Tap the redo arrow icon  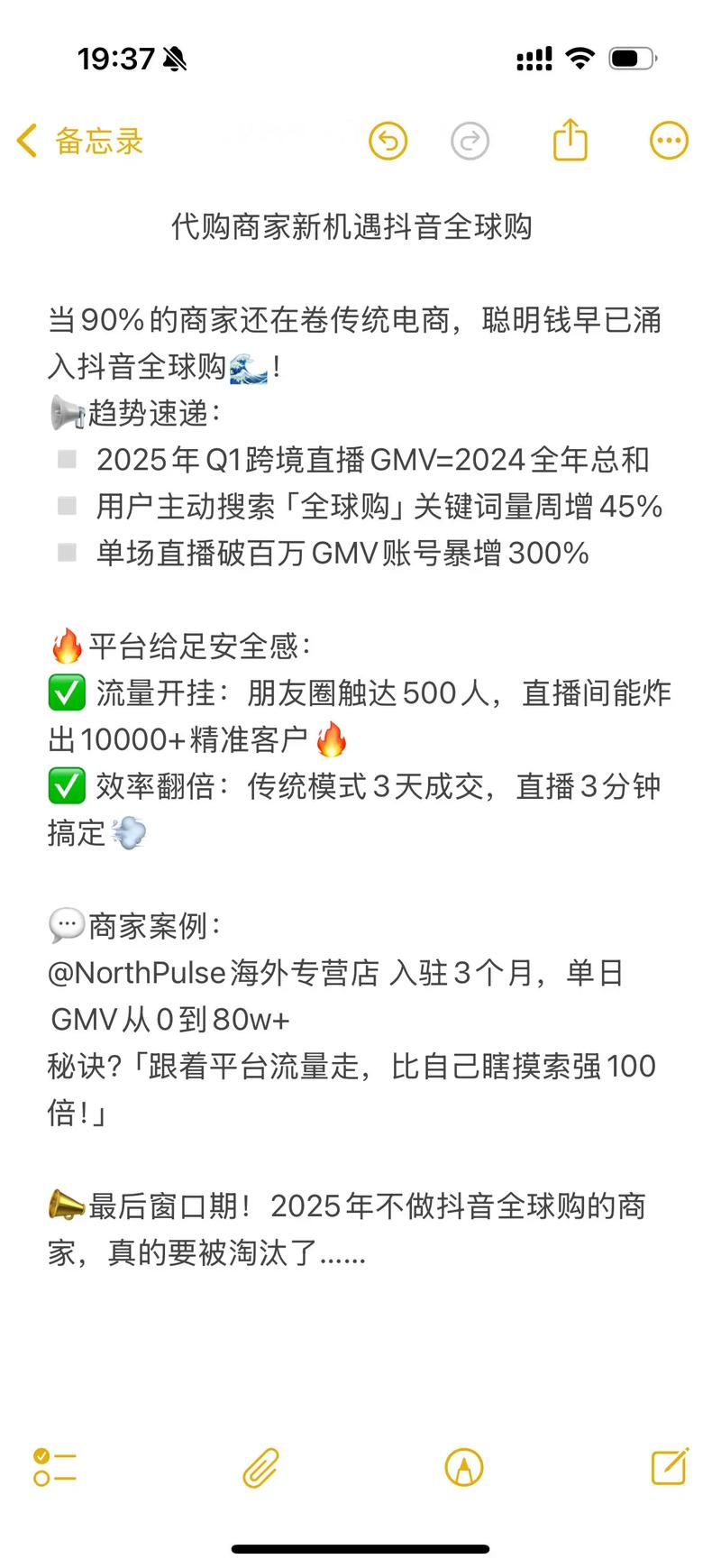(x=470, y=141)
